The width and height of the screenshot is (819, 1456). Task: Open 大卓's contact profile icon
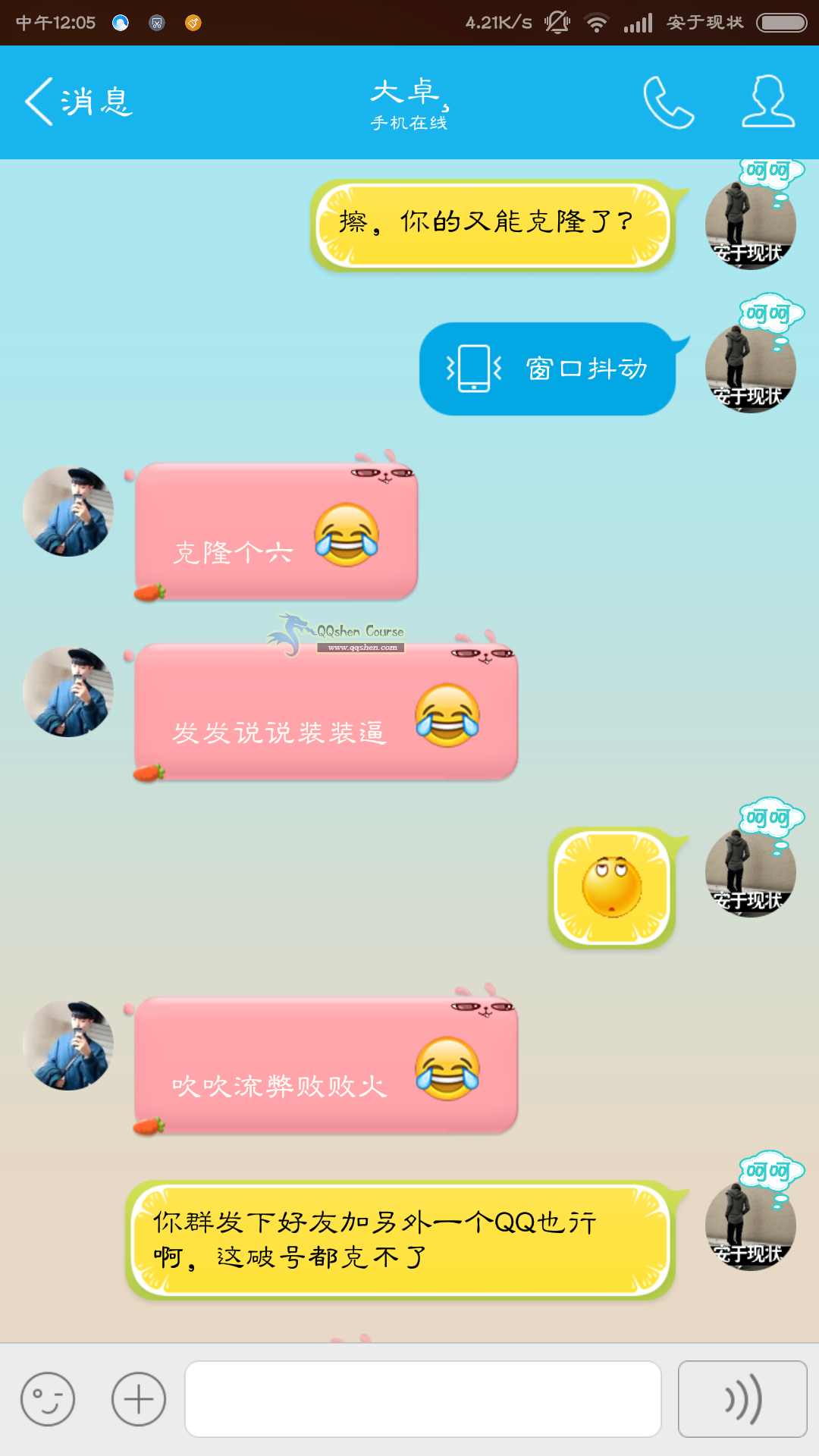click(x=767, y=102)
